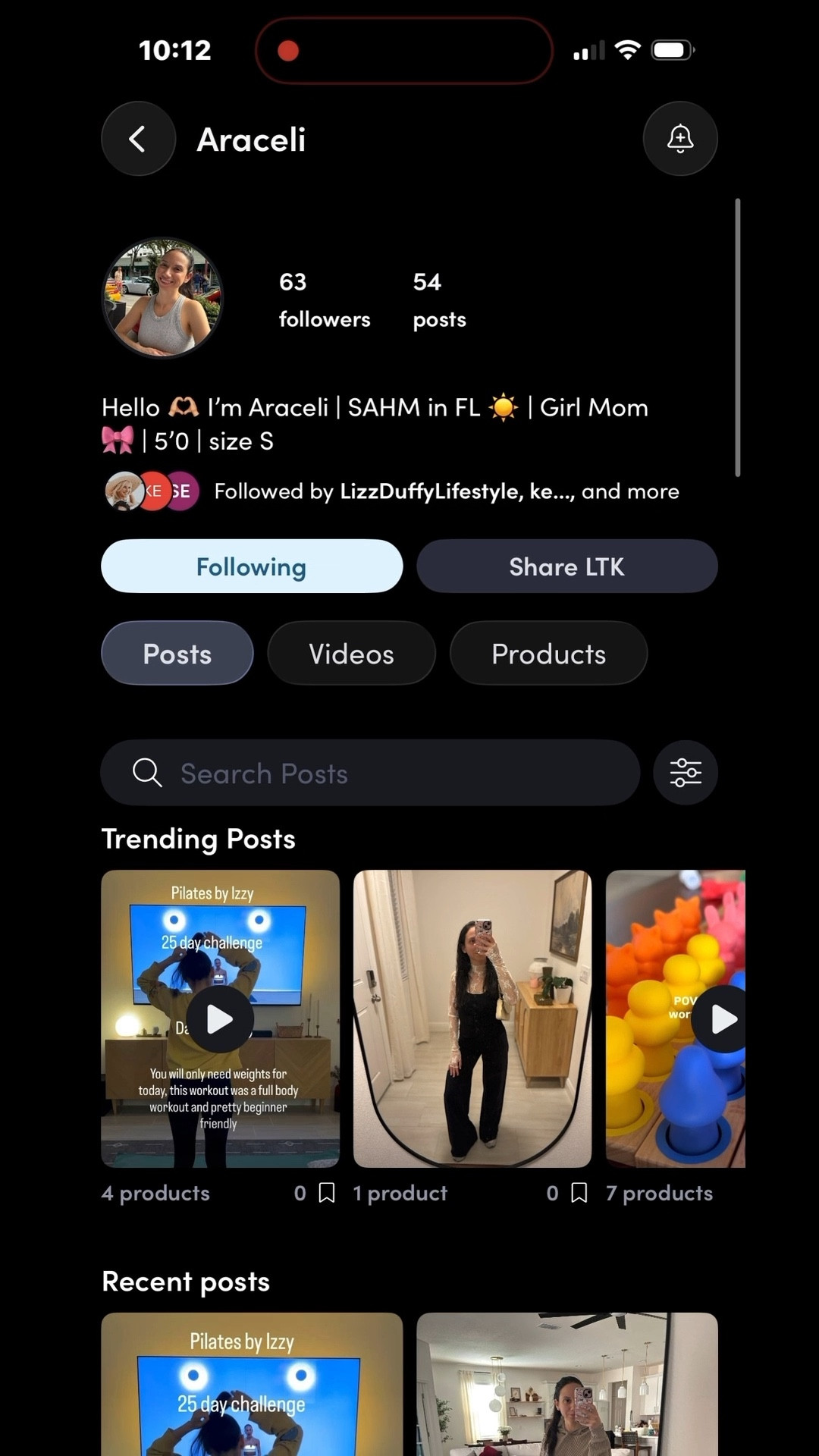The image size is (819, 1456).
Task: Go back from Araceli's profile
Action: point(138,139)
